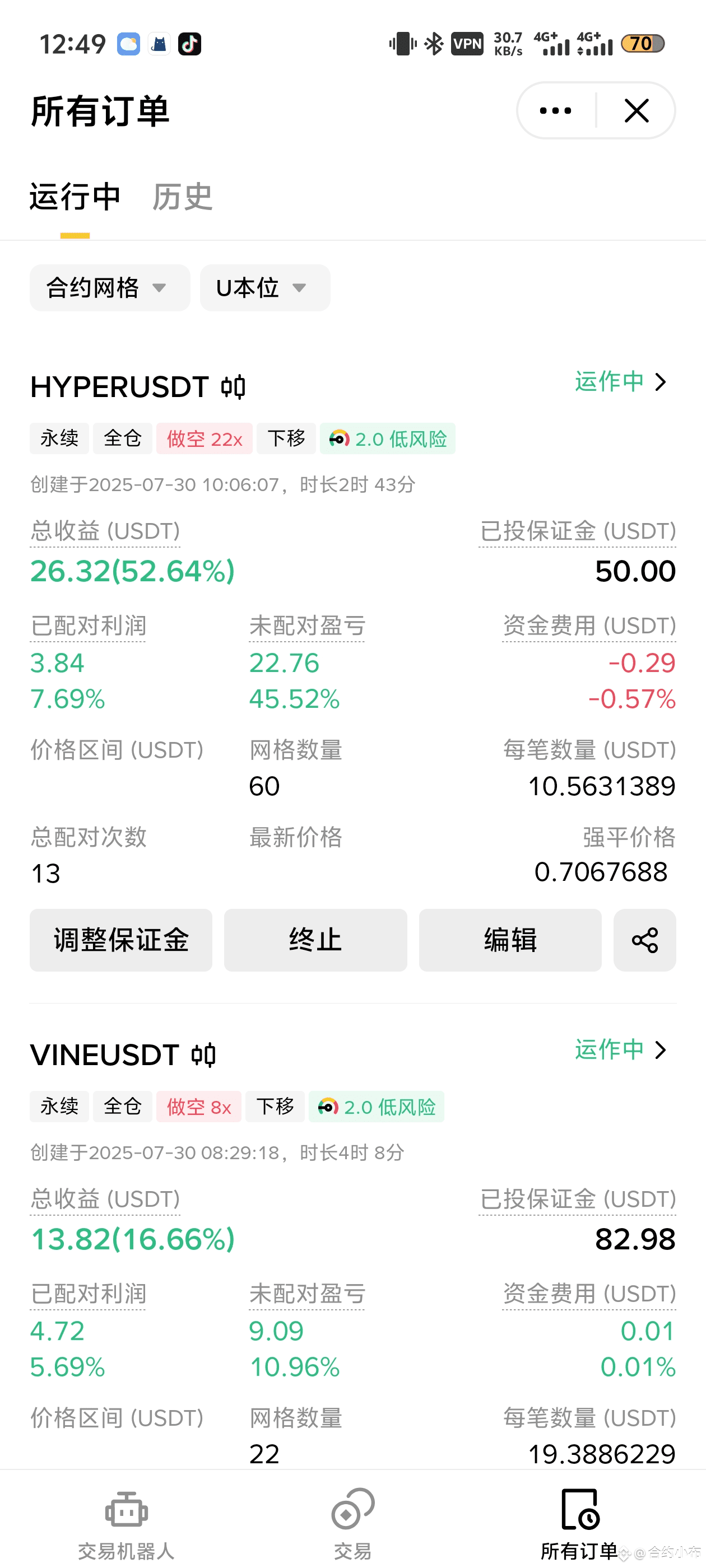706x1568 pixels.
Task: Open the 合约网格 dropdown filter
Action: pos(110,288)
